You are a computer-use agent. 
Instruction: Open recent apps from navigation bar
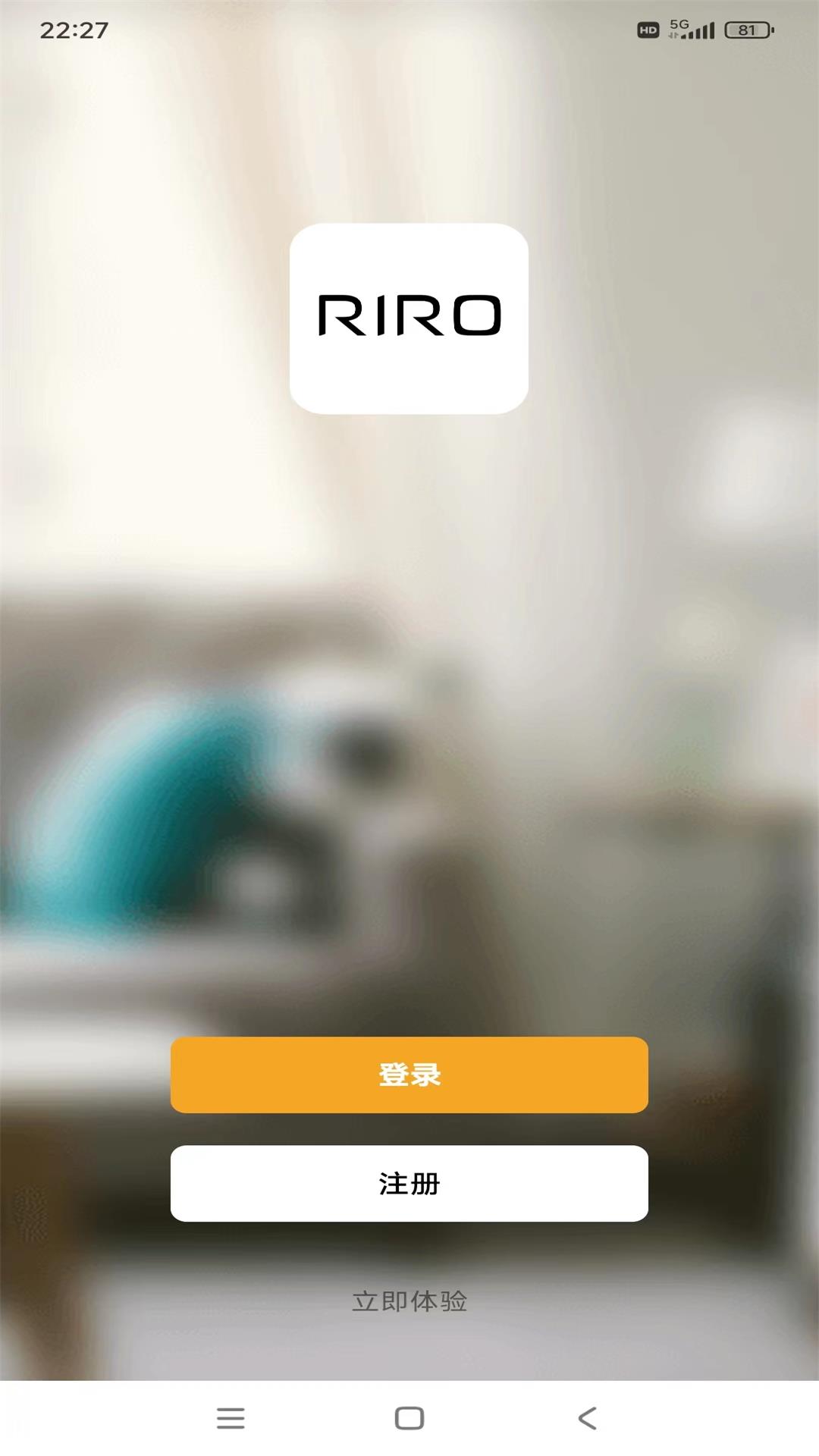[231, 1418]
